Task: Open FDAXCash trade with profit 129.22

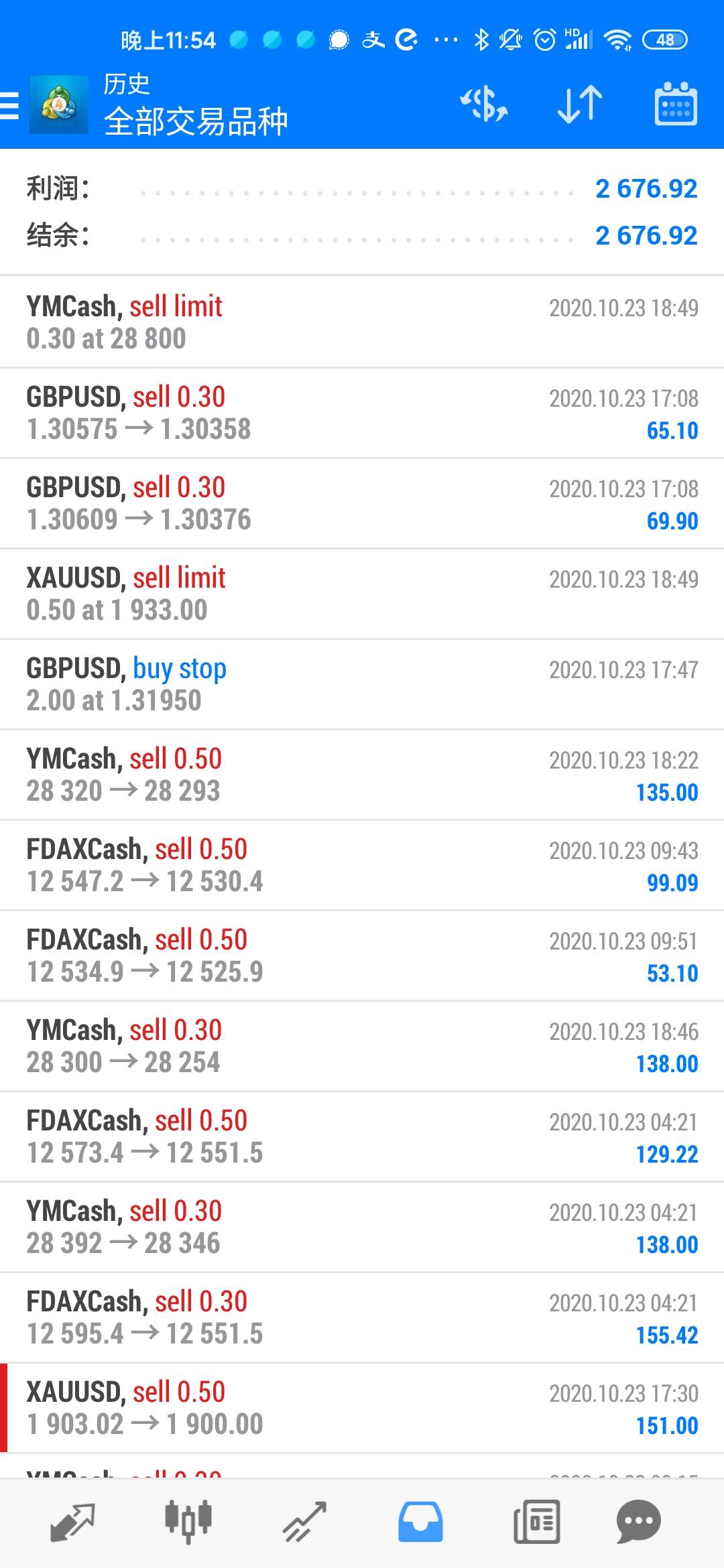Action: 362,1136
